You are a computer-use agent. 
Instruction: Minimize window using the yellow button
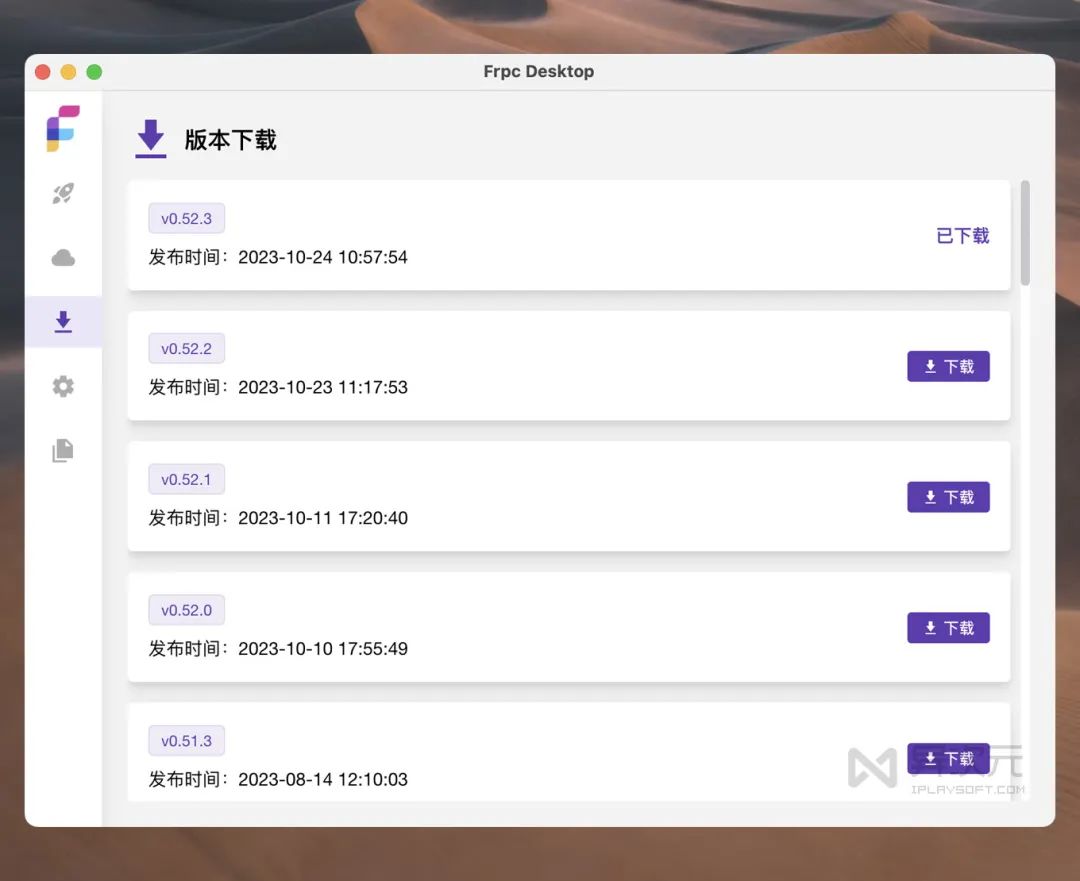pos(68,72)
